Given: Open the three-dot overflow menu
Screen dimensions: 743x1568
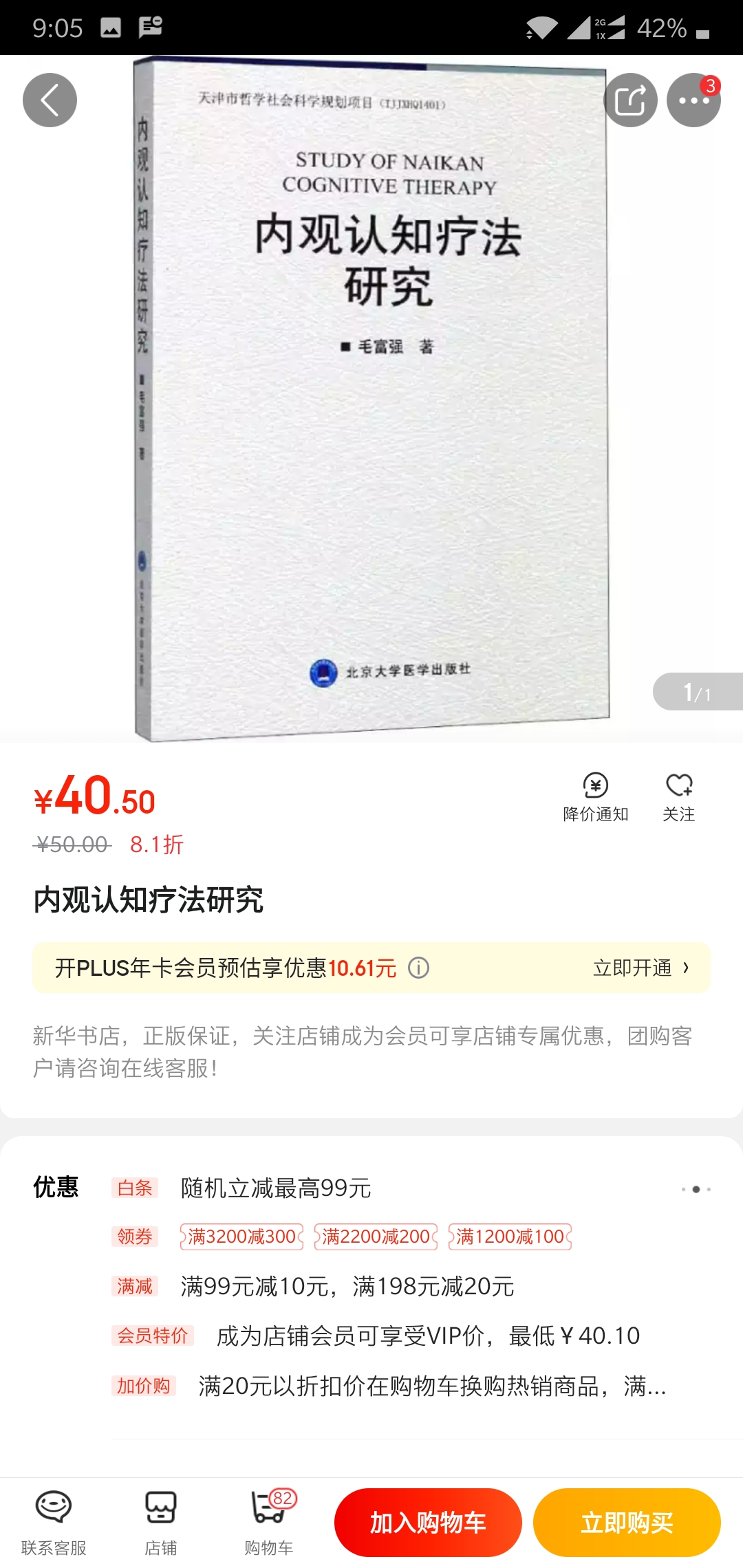Looking at the screenshot, I should 693,100.
